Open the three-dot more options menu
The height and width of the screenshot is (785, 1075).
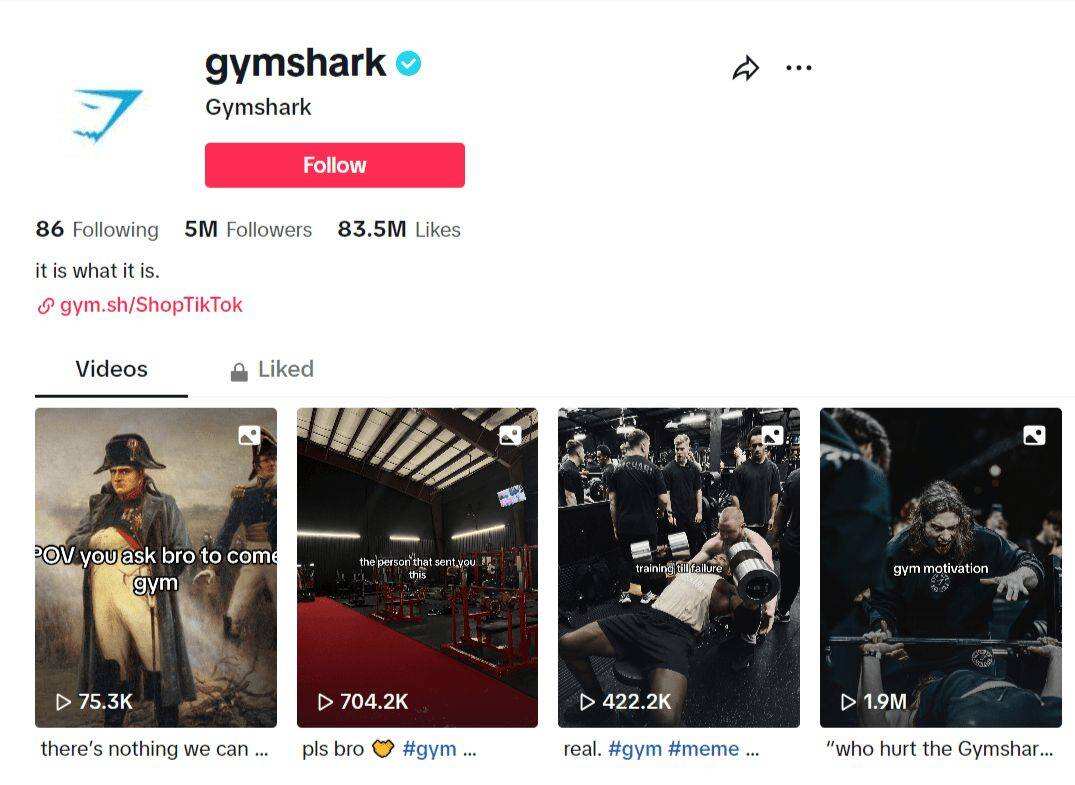tap(799, 68)
